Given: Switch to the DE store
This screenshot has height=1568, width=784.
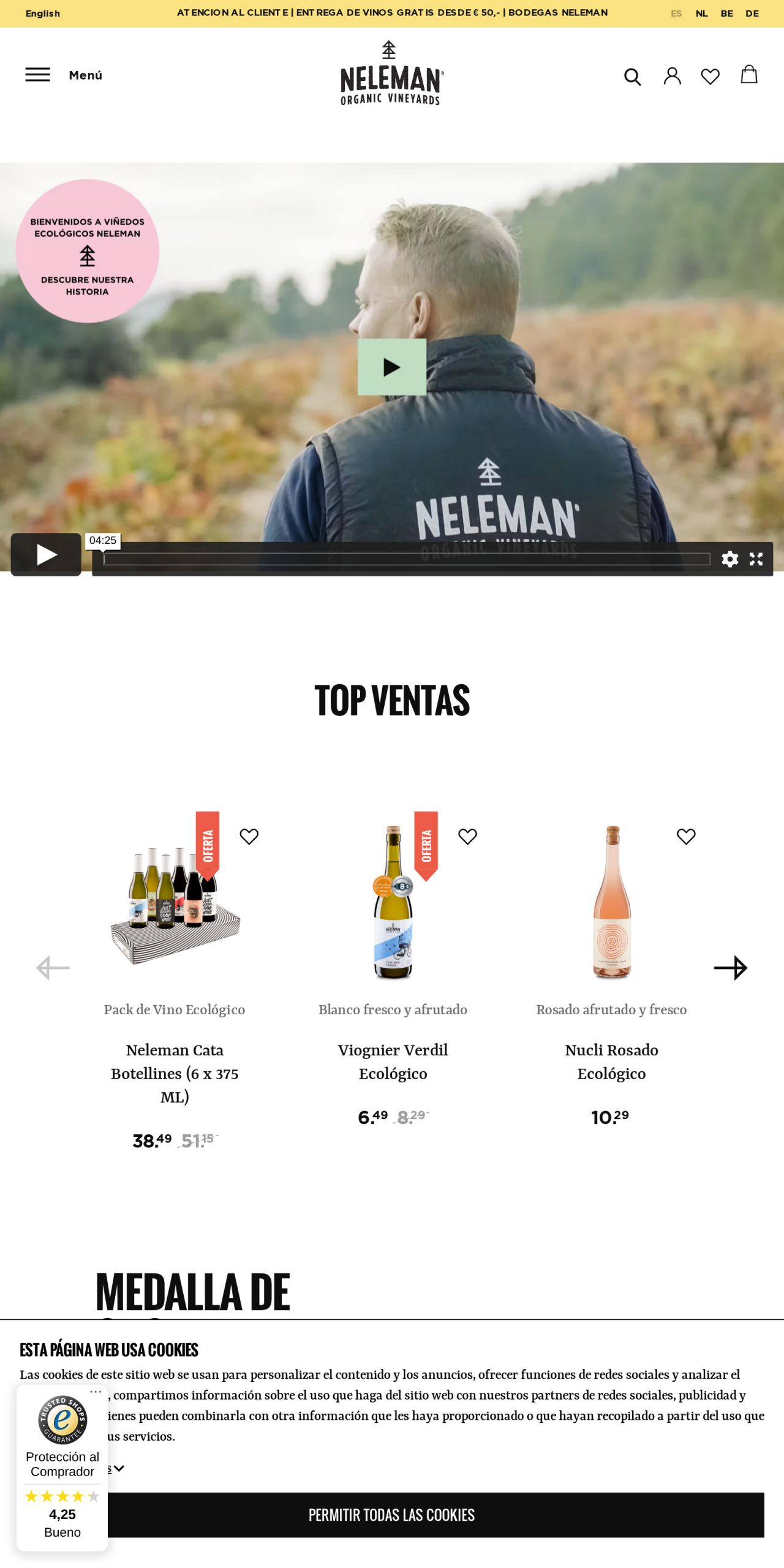Looking at the screenshot, I should pos(752,13).
